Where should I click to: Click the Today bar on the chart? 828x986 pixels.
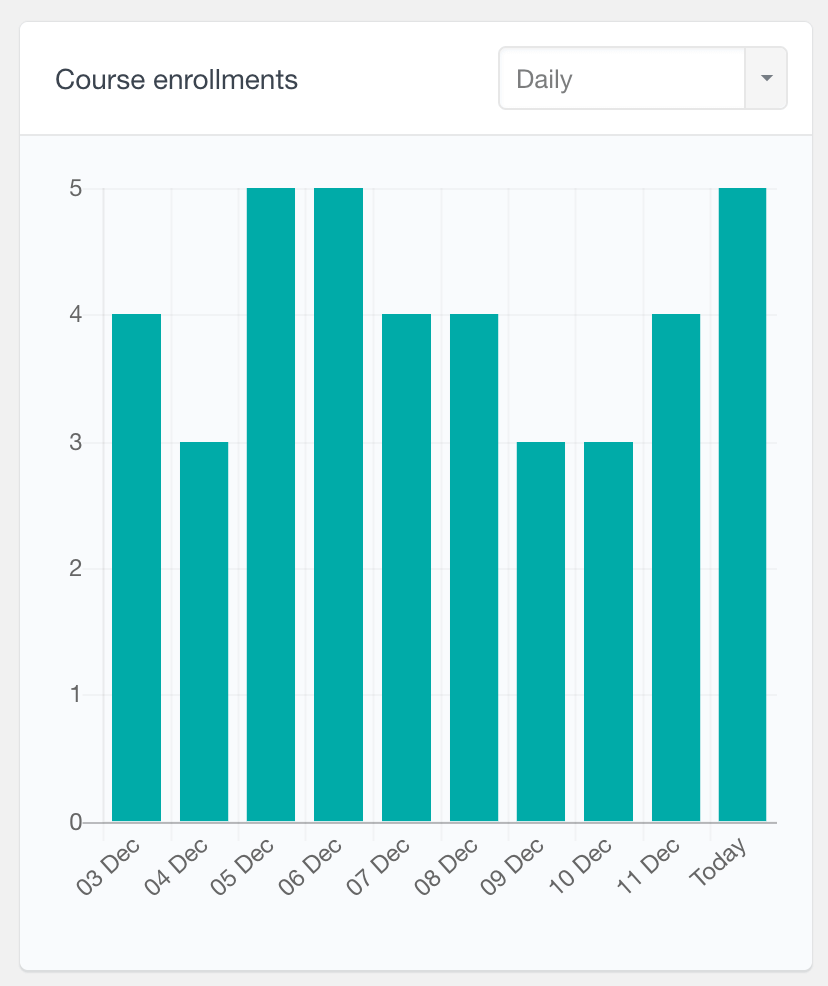[x=740, y=500]
